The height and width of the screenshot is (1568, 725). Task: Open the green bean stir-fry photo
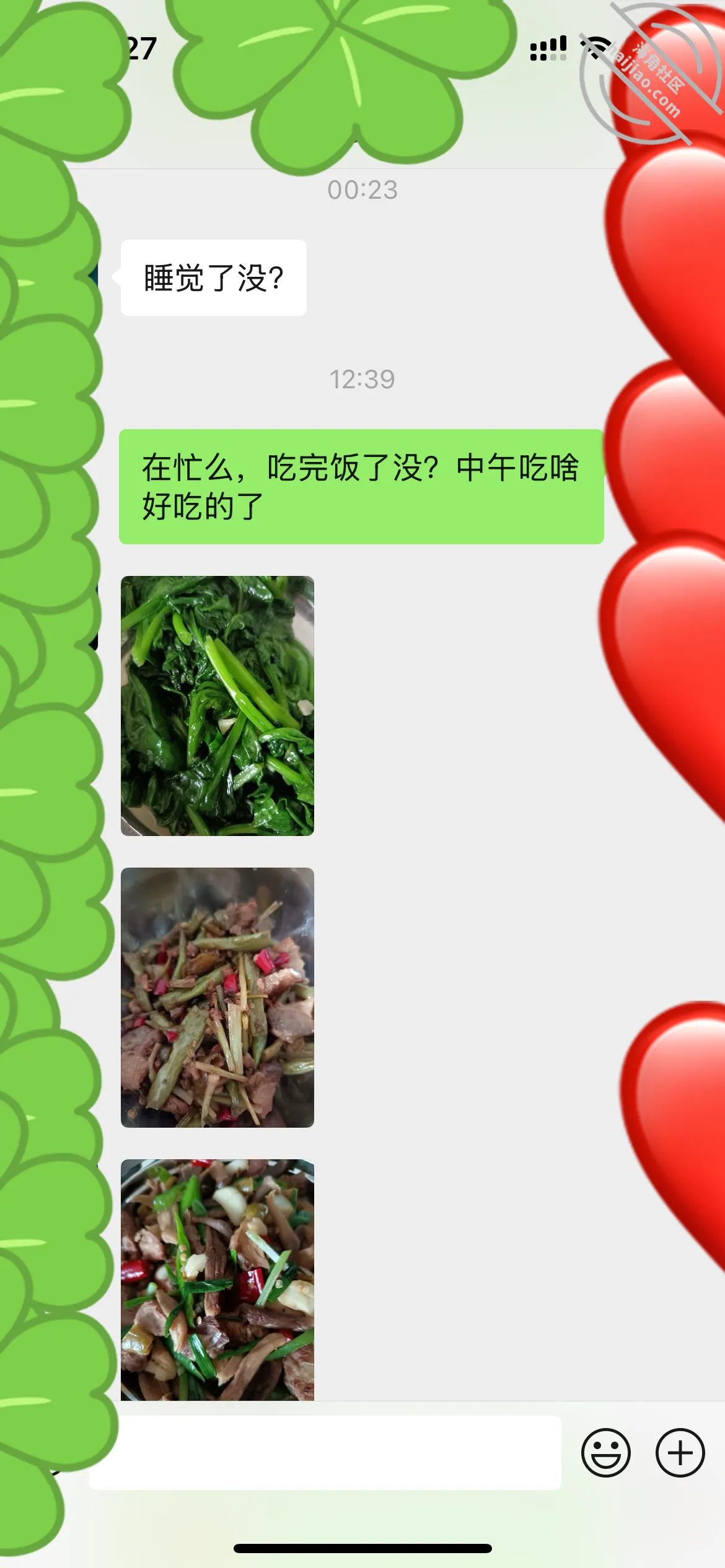click(x=217, y=997)
